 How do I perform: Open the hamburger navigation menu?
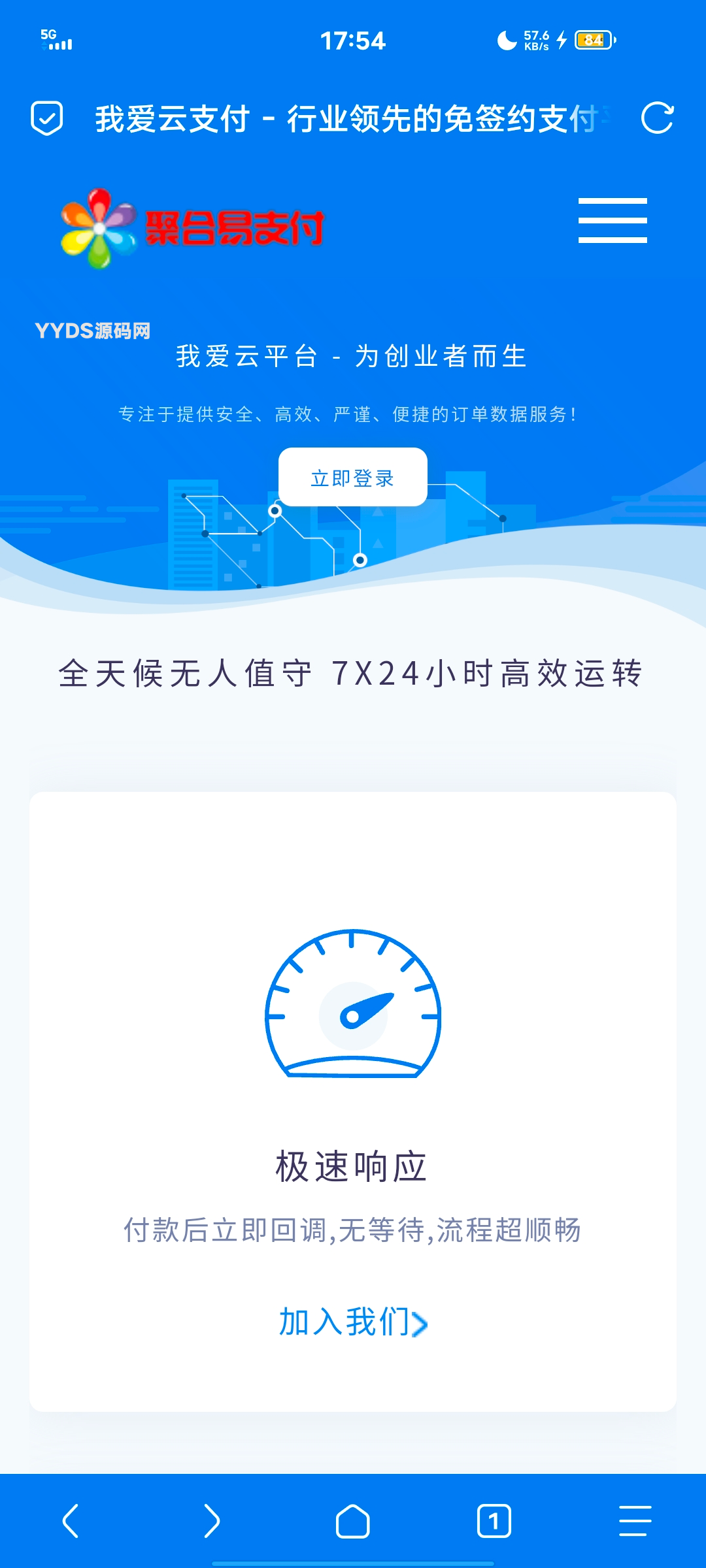pyautogui.click(x=613, y=221)
